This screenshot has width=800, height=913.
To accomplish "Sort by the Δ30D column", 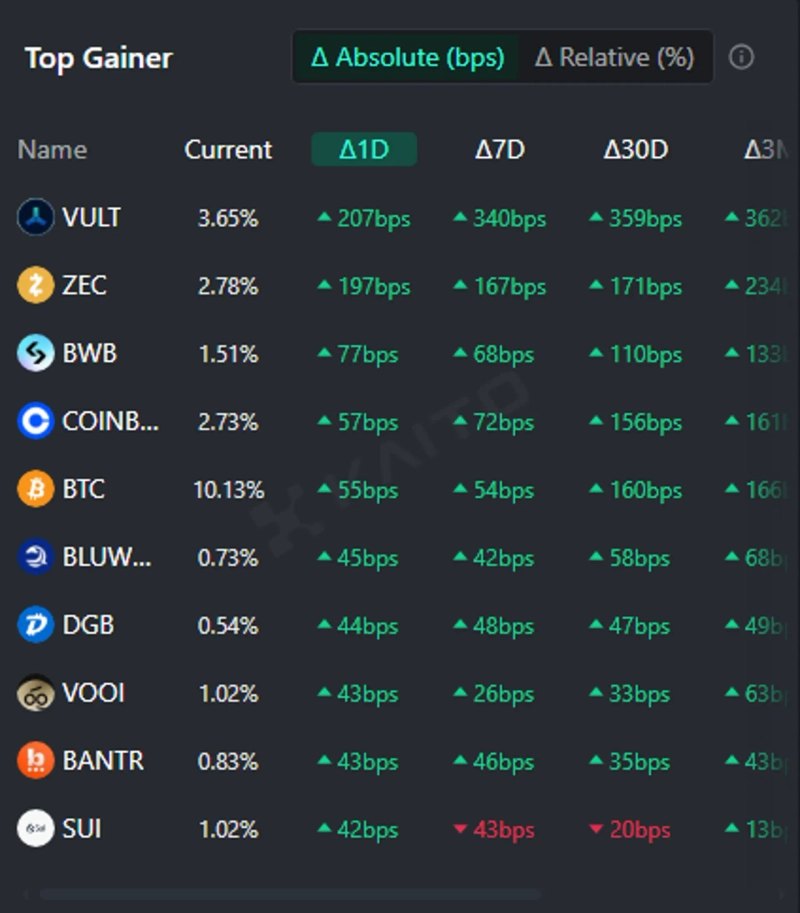I will click(636, 150).
